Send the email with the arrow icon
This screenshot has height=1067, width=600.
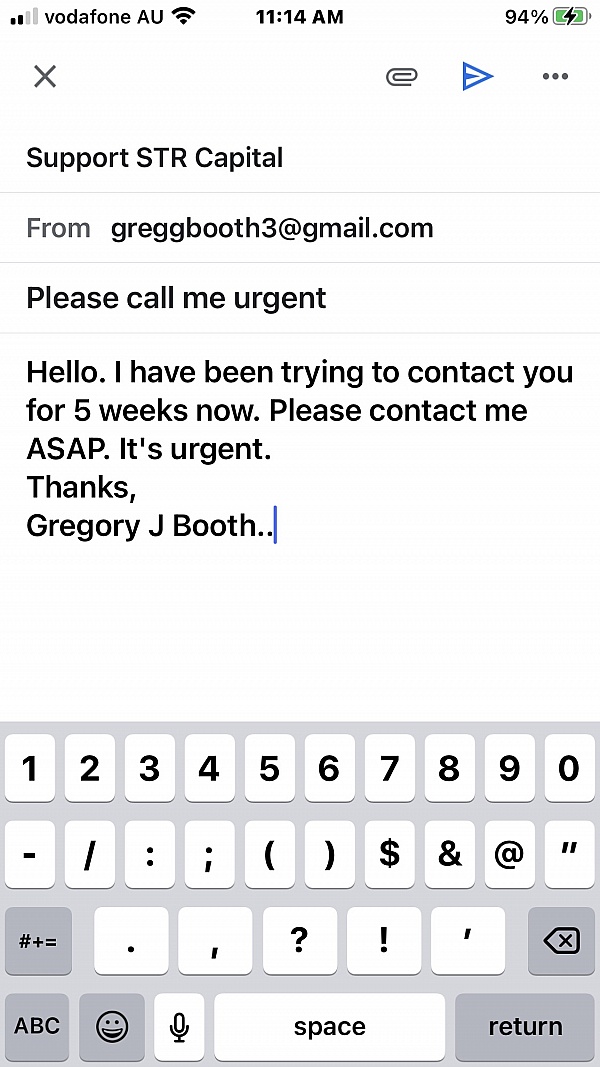478,76
